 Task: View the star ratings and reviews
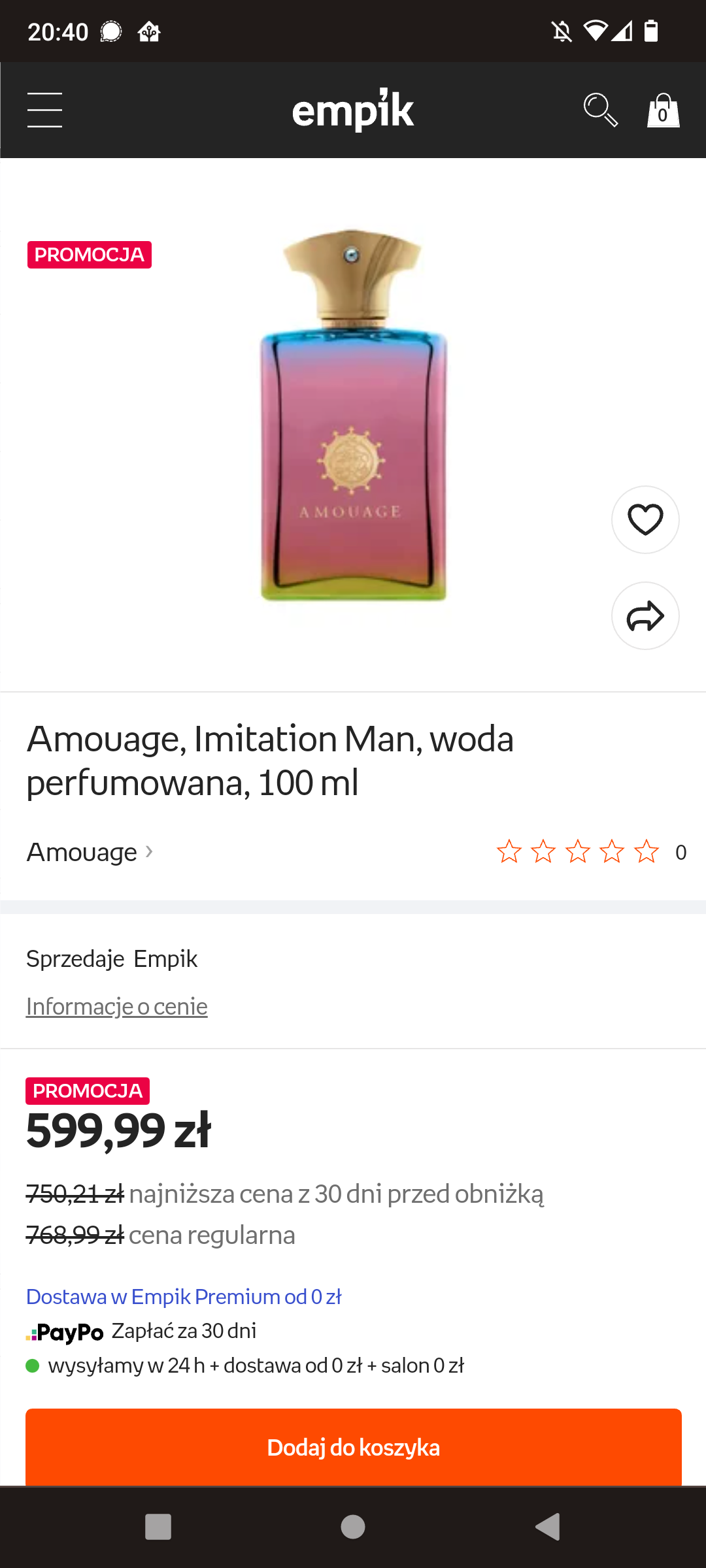pyautogui.click(x=578, y=852)
